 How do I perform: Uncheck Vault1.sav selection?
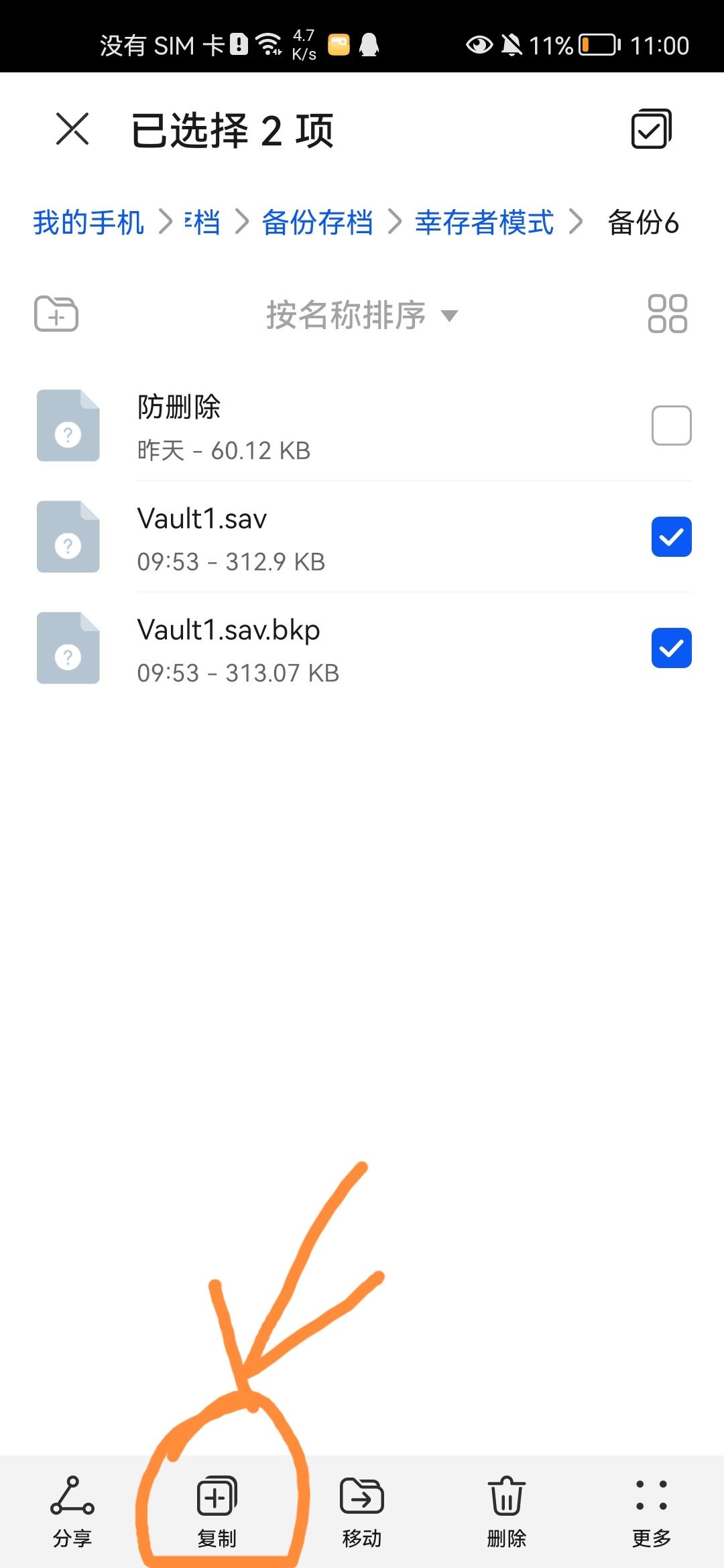pyautogui.click(x=670, y=537)
